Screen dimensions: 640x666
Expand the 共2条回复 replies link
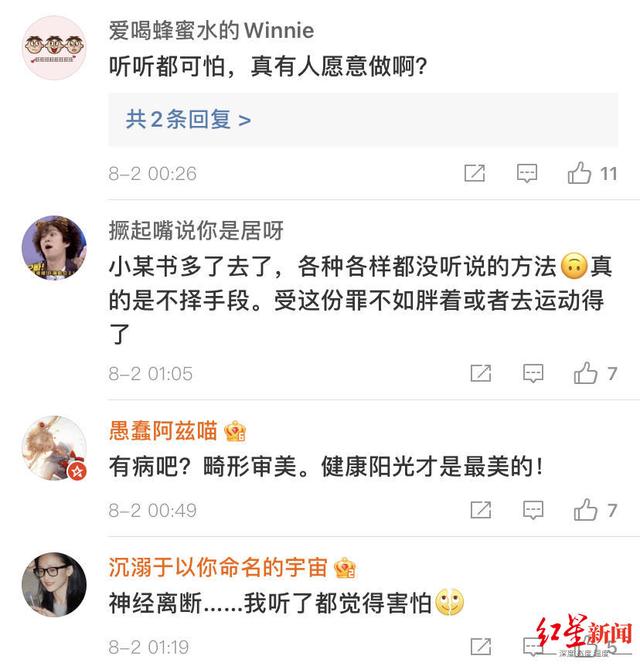[188, 120]
